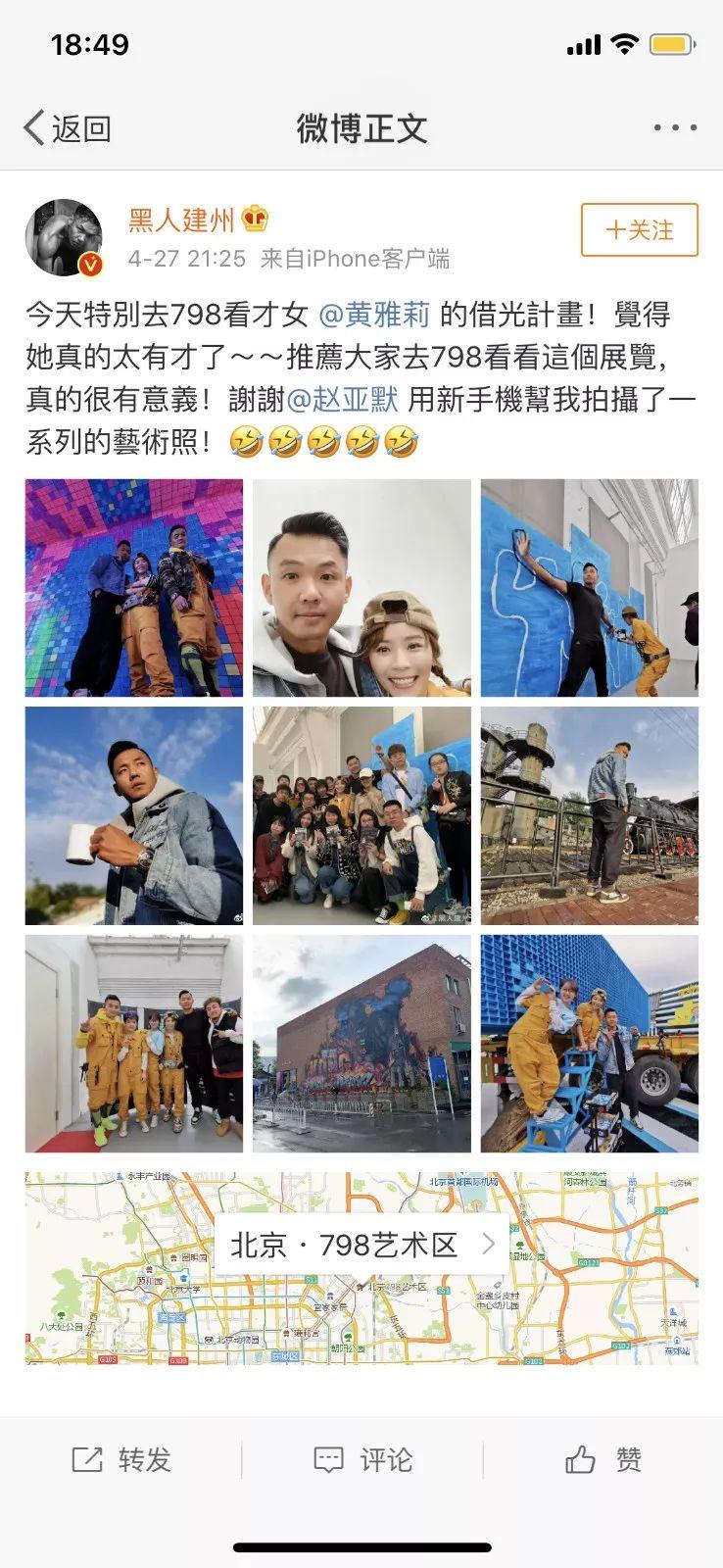Follow 黑人建州 with +关注 button
The image size is (723, 1568).
pos(639,230)
